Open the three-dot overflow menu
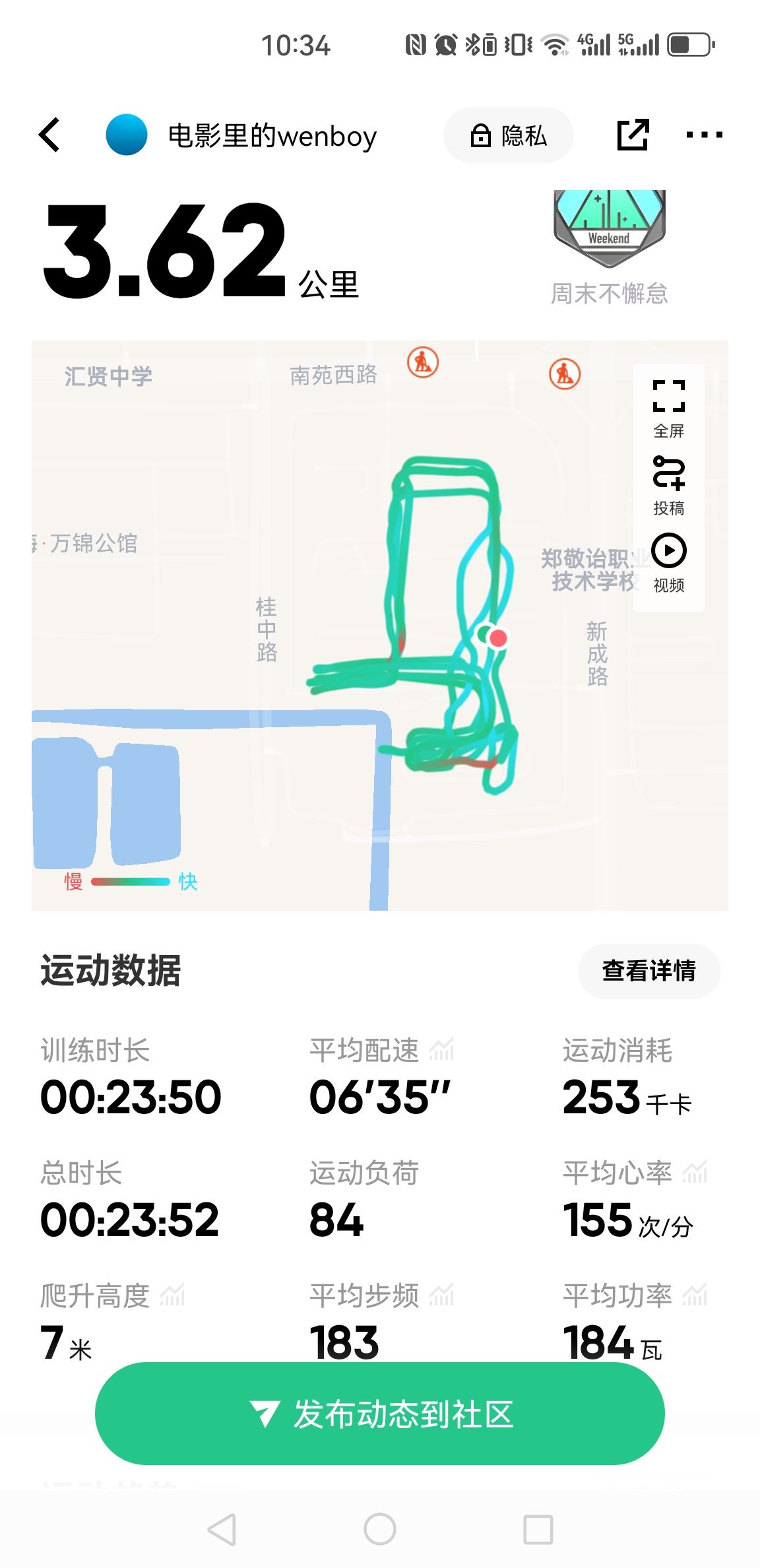 pyautogui.click(x=704, y=135)
